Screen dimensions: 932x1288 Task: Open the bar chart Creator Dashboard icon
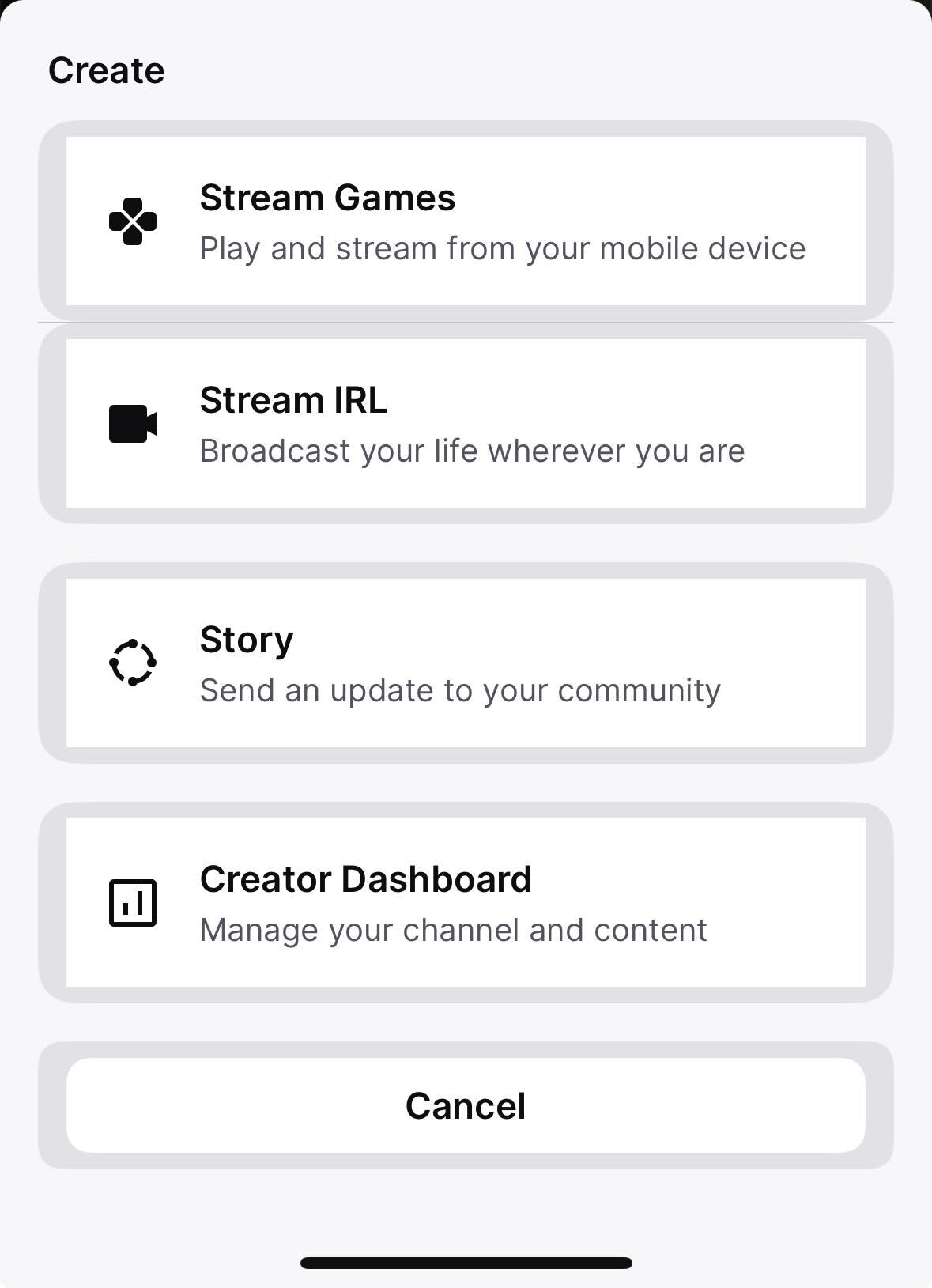[x=134, y=902]
